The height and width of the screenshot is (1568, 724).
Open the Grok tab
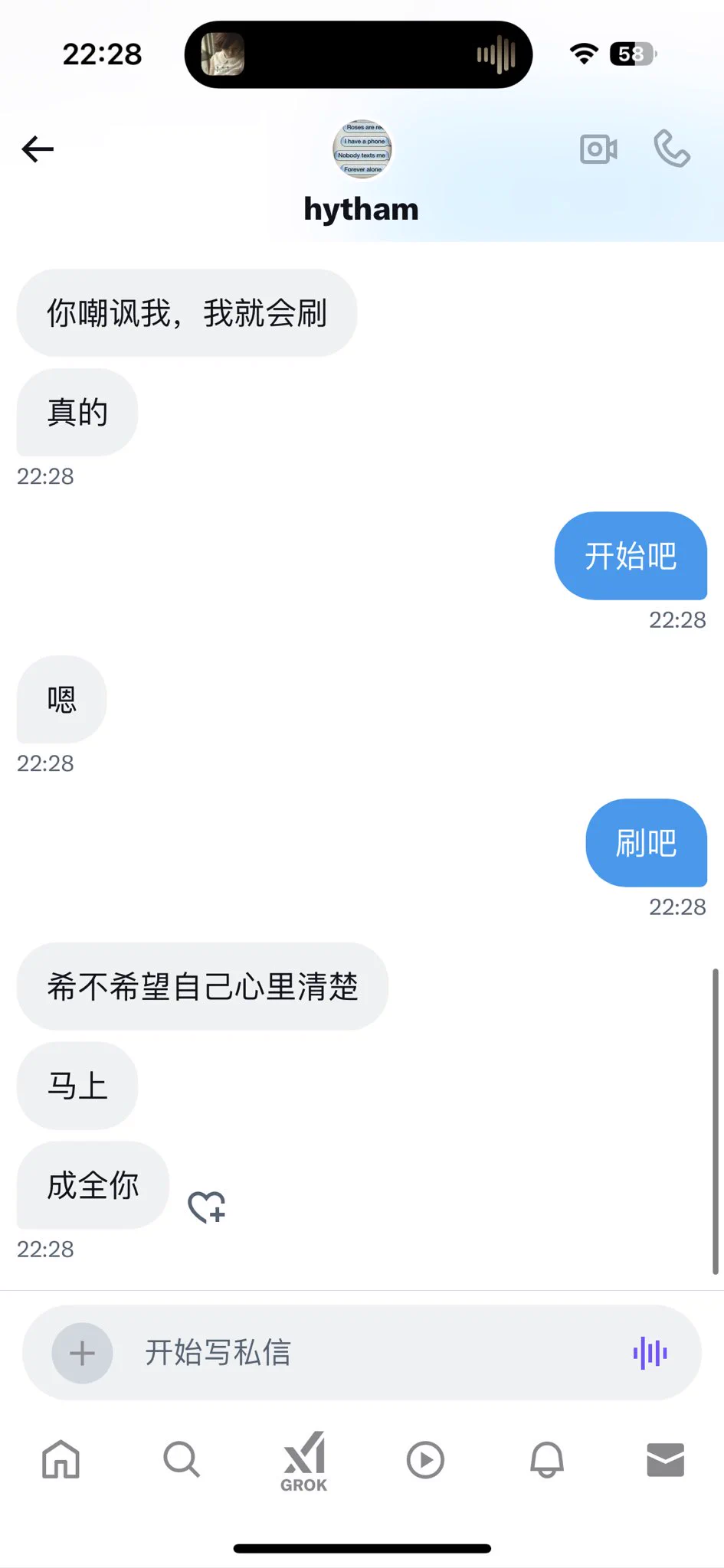coord(304,1461)
